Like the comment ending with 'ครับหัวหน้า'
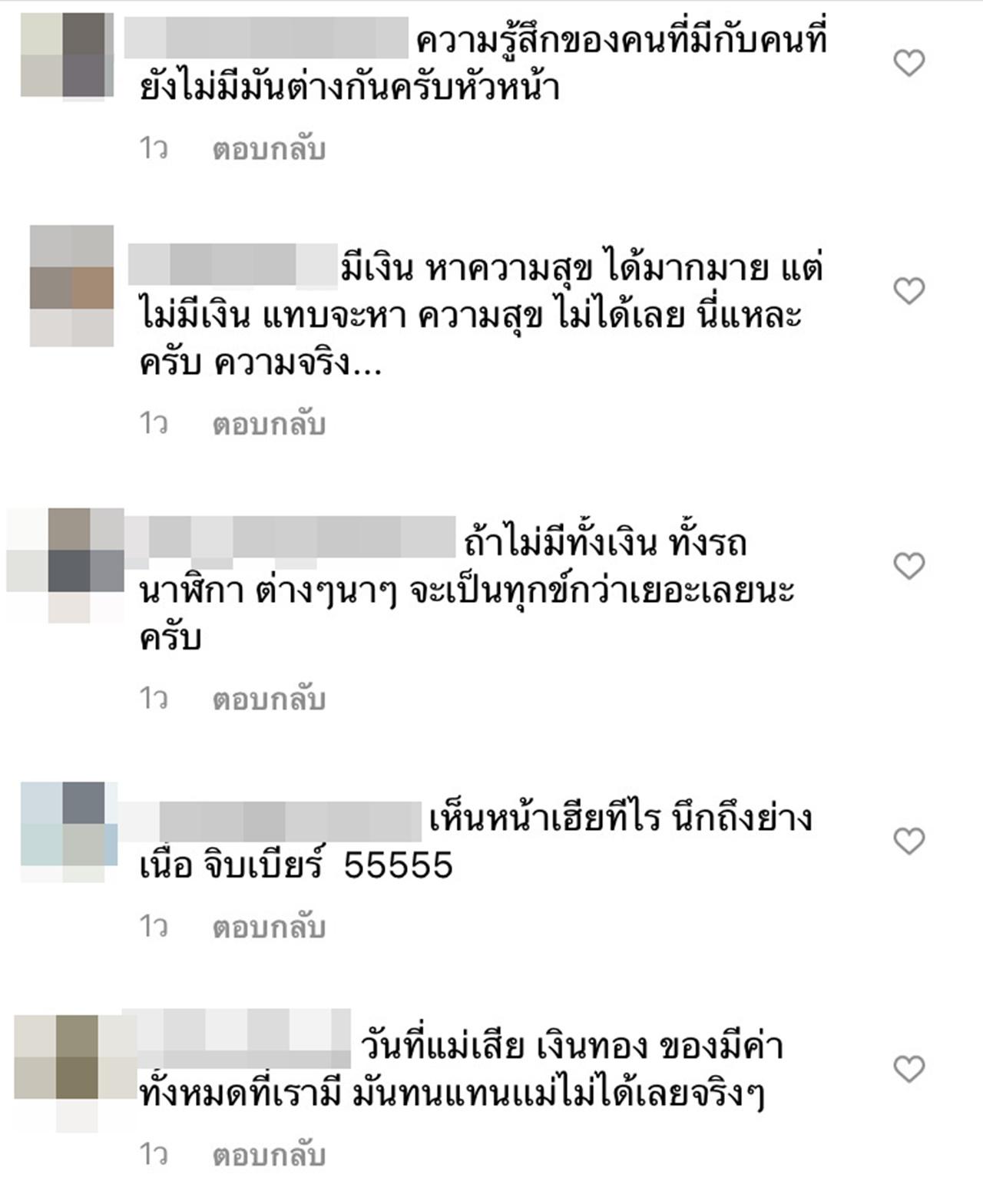983x1204 pixels. 909,63
